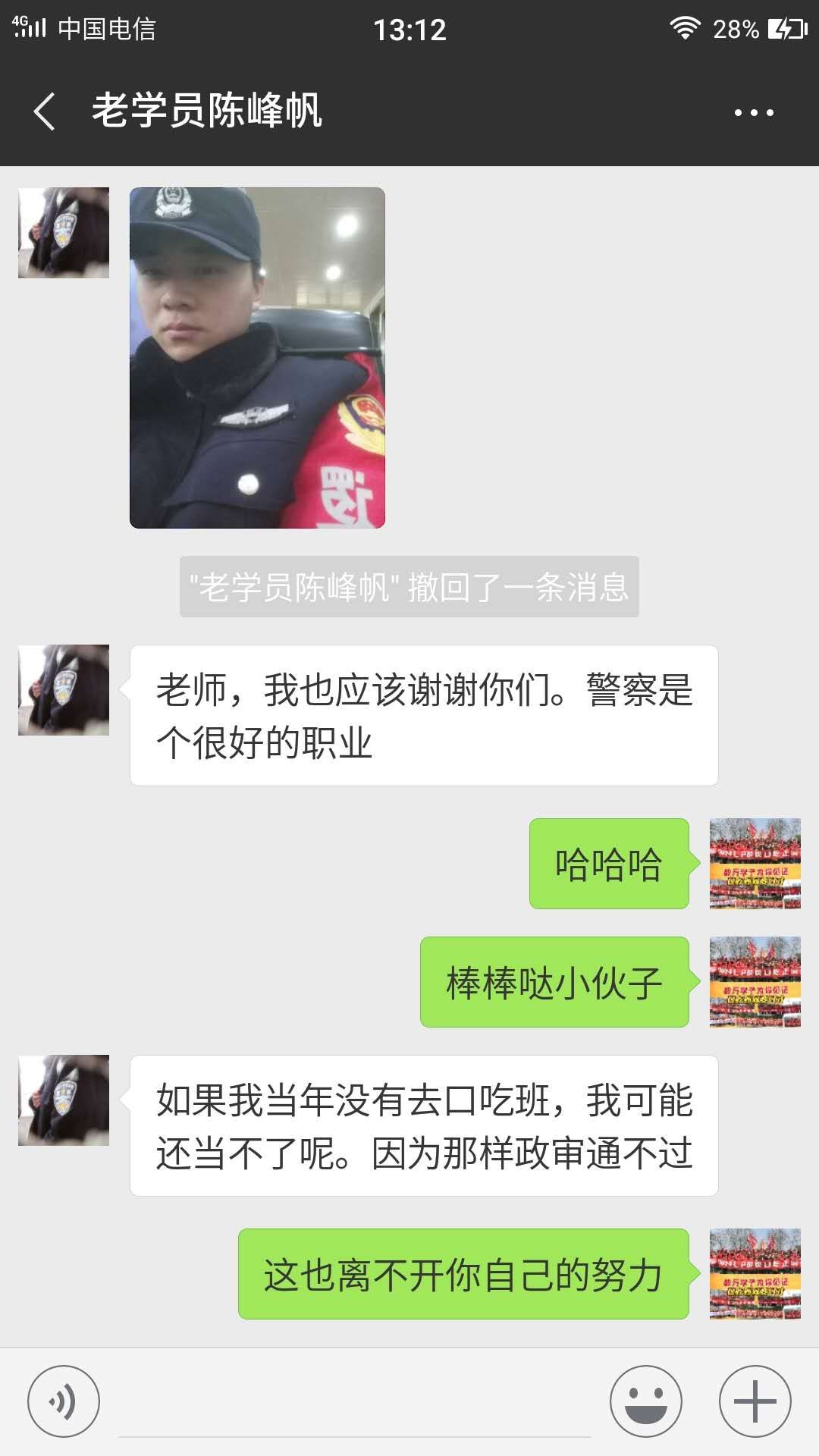Tap contact avatar beside the photo message
Screen dimensions: 819x1456
(x=64, y=233)
